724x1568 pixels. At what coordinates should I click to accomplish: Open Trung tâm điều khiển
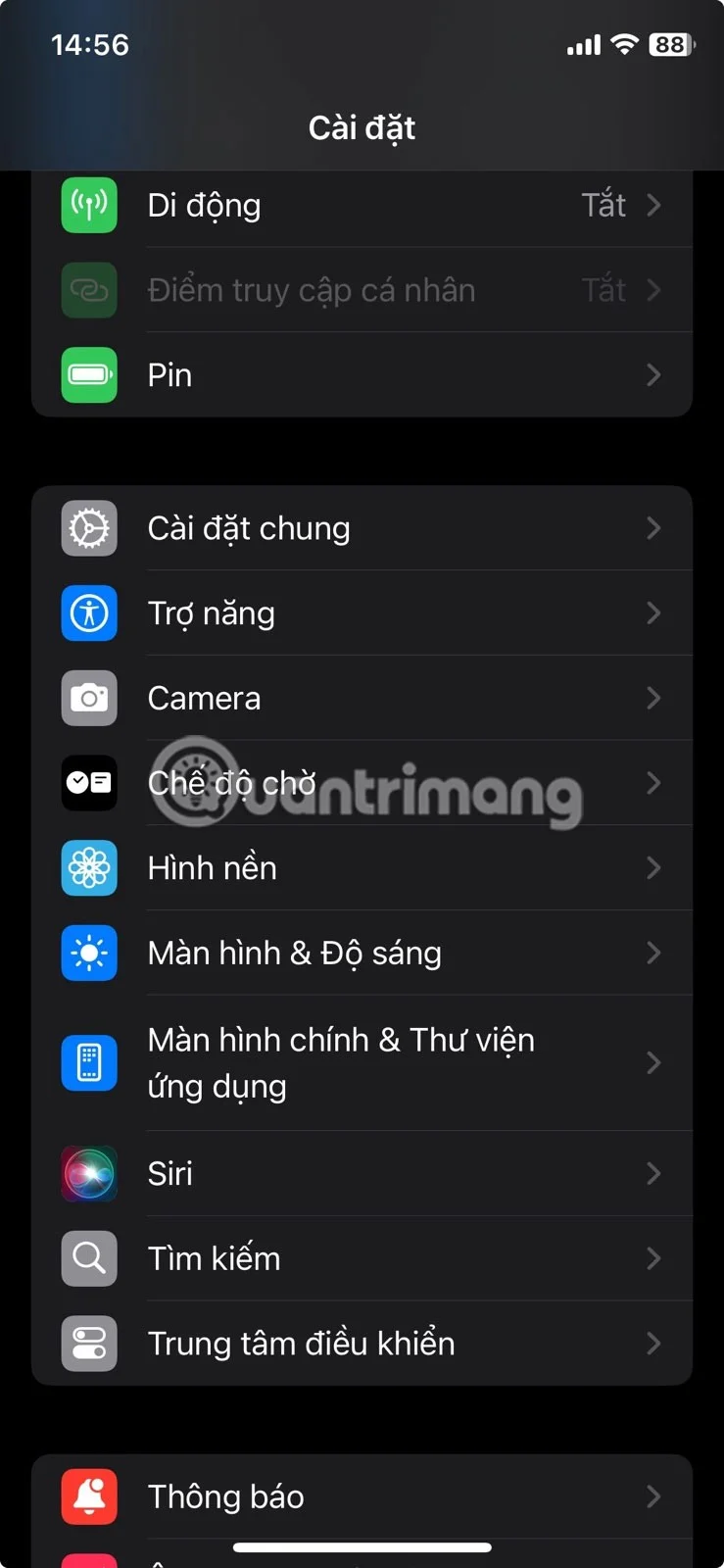[x=362, y=1344]
